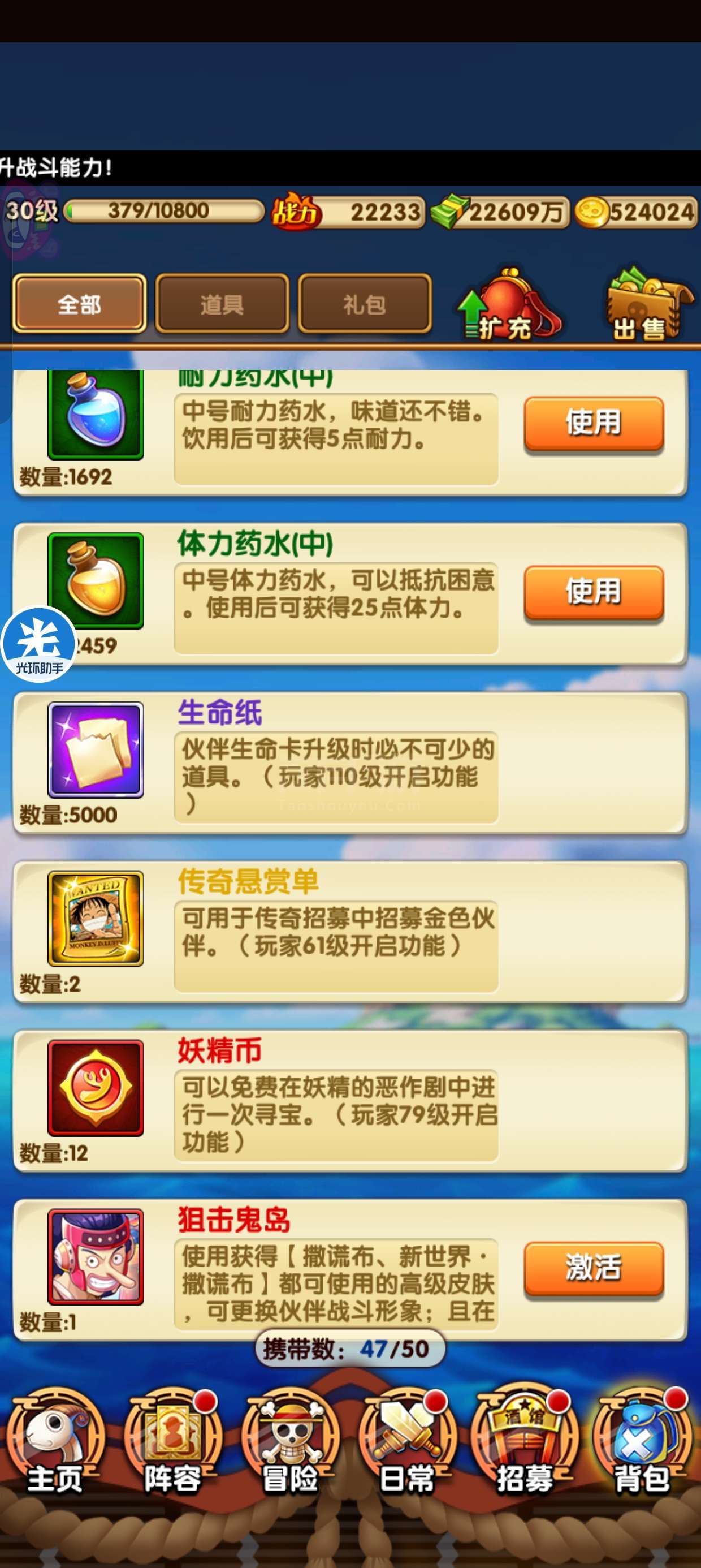701x1568 pixels.
Task: Open the 出售 sell button
Action: click(647, 304)
